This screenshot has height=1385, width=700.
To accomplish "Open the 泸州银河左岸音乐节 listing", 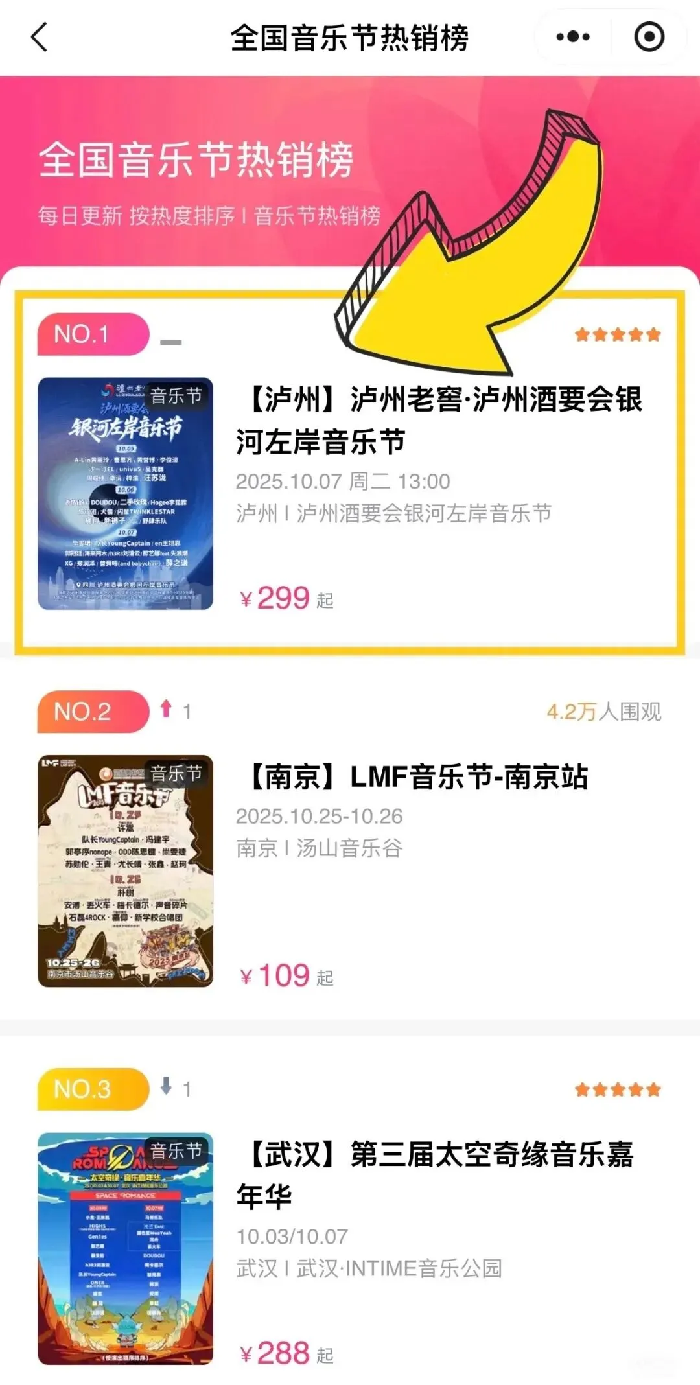I will pyautogui.click(x=440, y=420).
